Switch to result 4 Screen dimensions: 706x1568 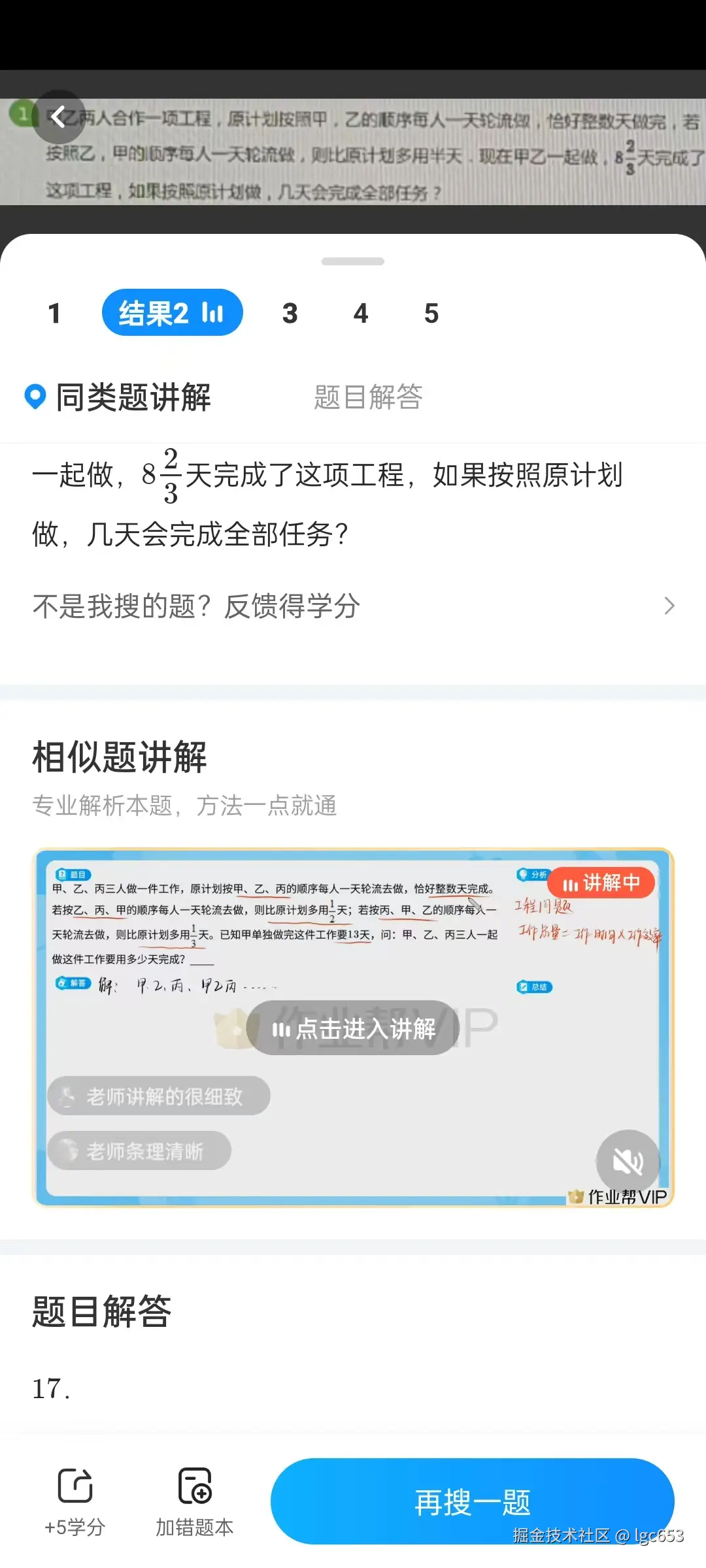click(x=360, y=313)
